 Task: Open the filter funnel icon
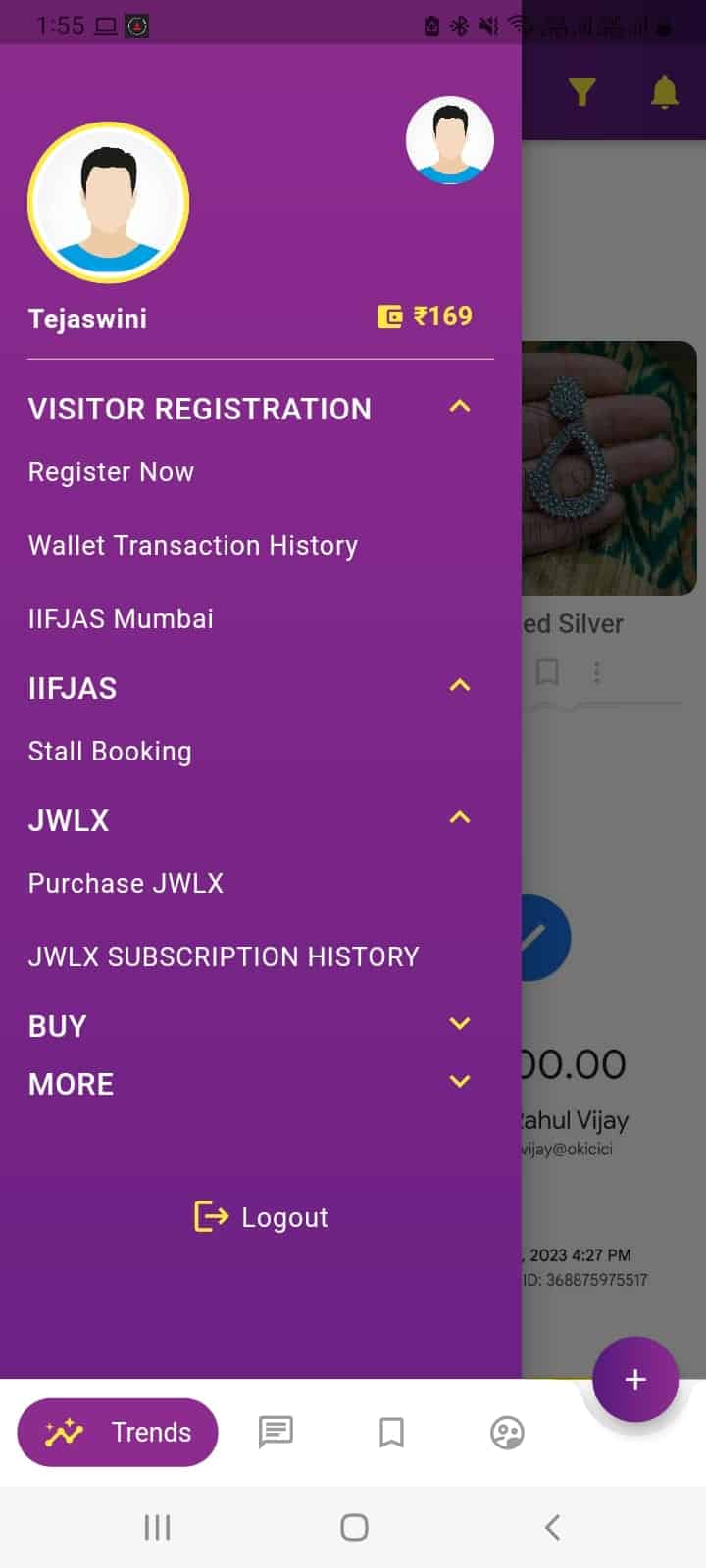click(582, 92)
